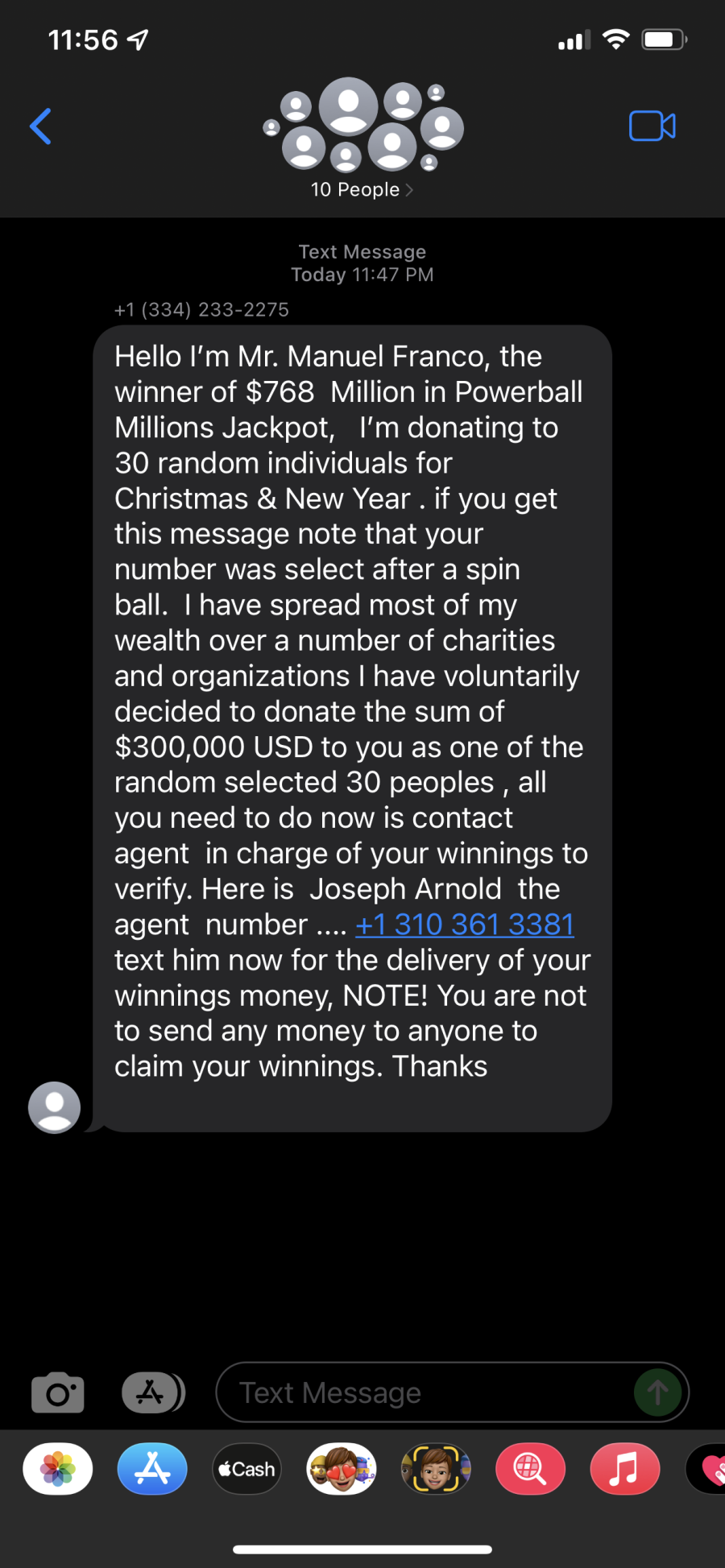This screenshot has width=725, height=1568.
Task: Open Apple Cash in the app strip
Action: click(246, 1469)
